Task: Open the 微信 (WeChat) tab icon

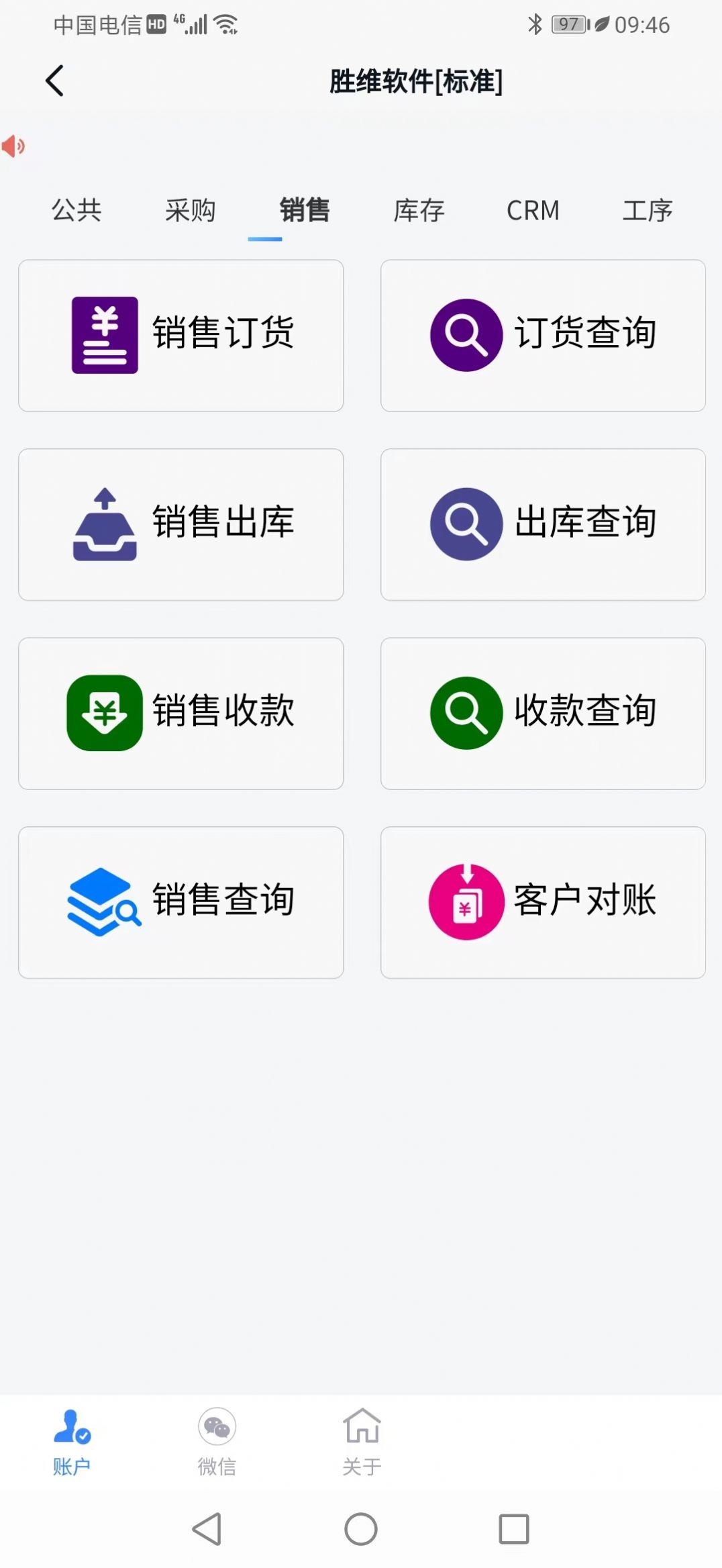Action: (216, 1424)
